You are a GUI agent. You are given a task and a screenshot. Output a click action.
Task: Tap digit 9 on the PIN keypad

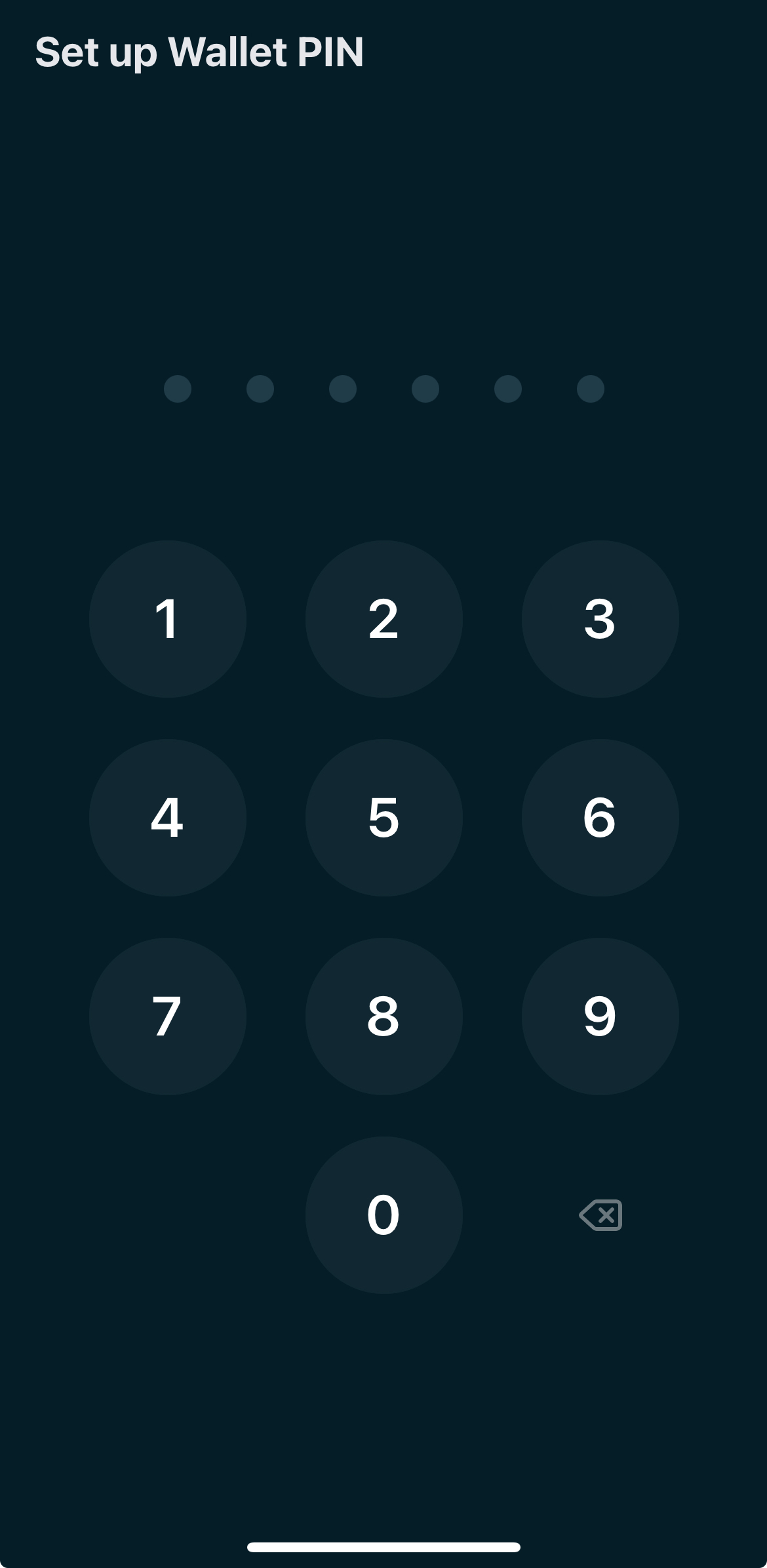click(x=600, y=1016)
